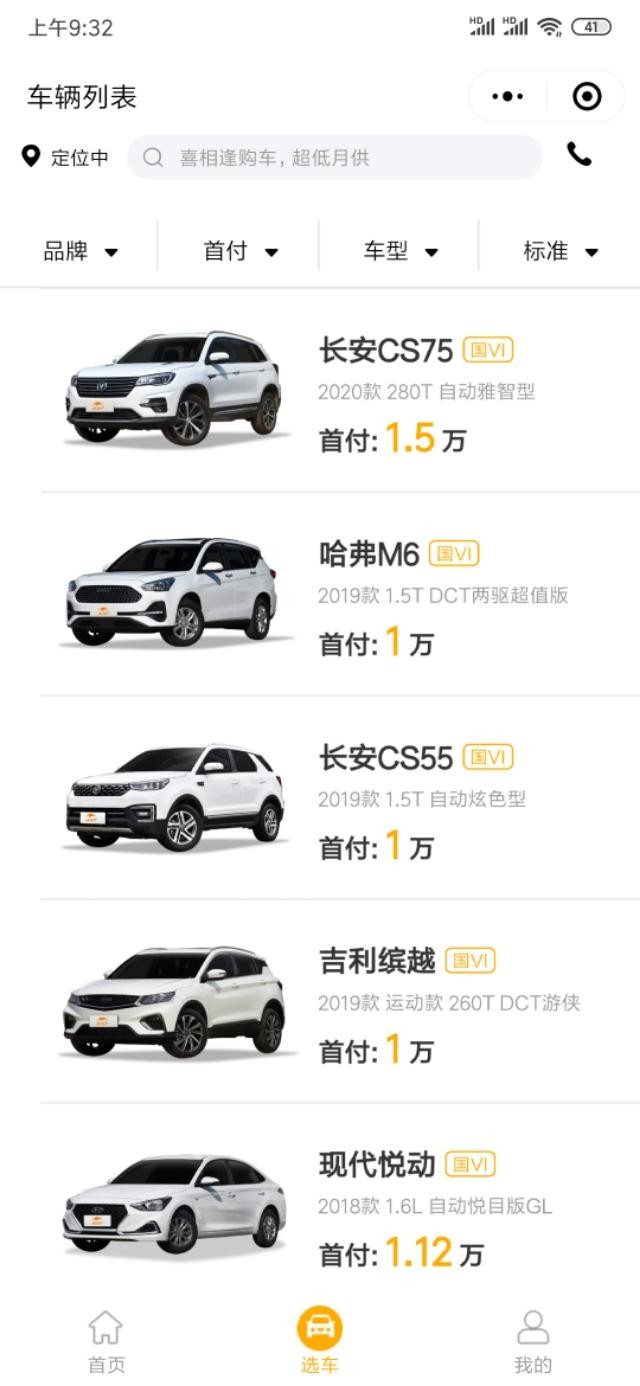The width and height of the screenshot is (640, 1386).
Task: Open the 喜相逢购车 search box
Action: click(x=335, y=157)
